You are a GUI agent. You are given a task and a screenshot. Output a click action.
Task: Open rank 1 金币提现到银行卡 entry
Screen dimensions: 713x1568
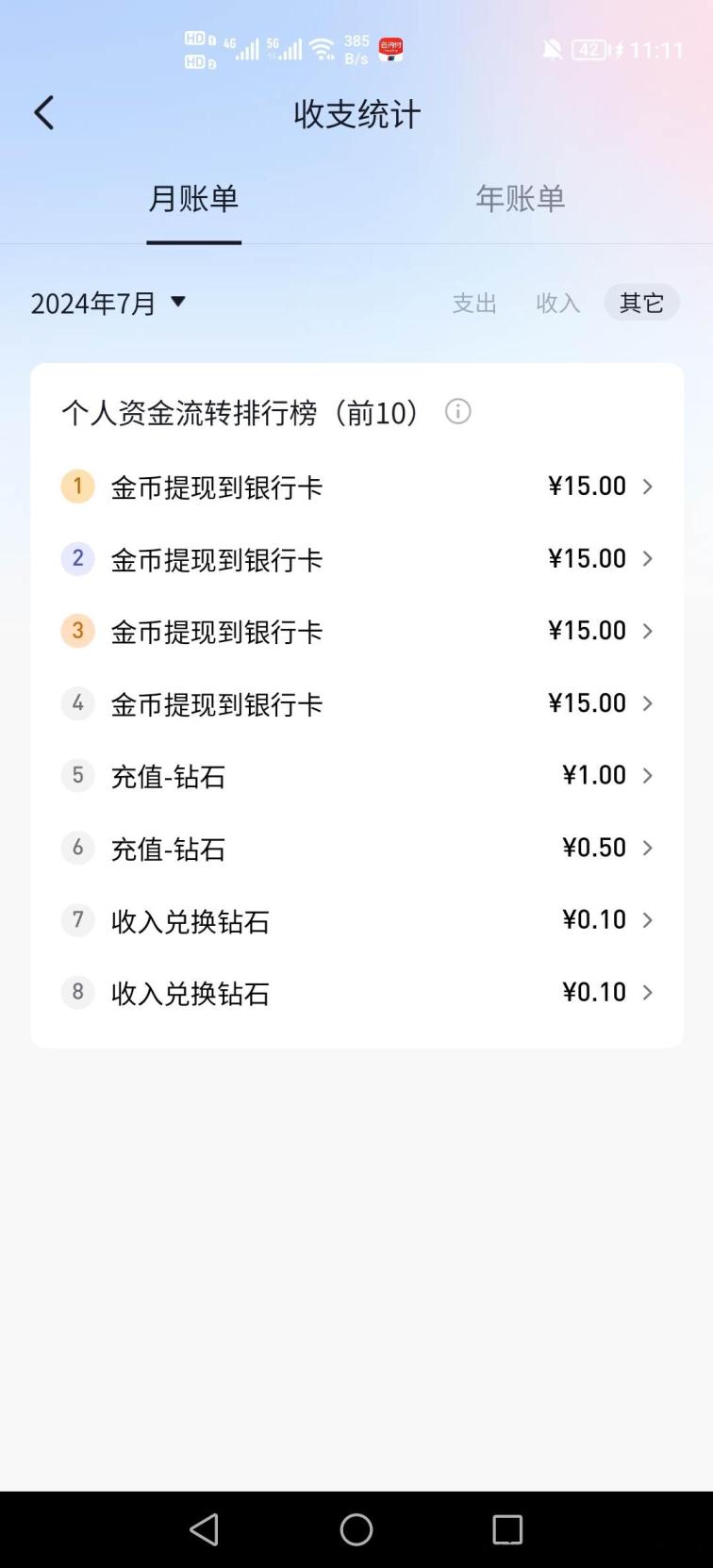point(356,487)
